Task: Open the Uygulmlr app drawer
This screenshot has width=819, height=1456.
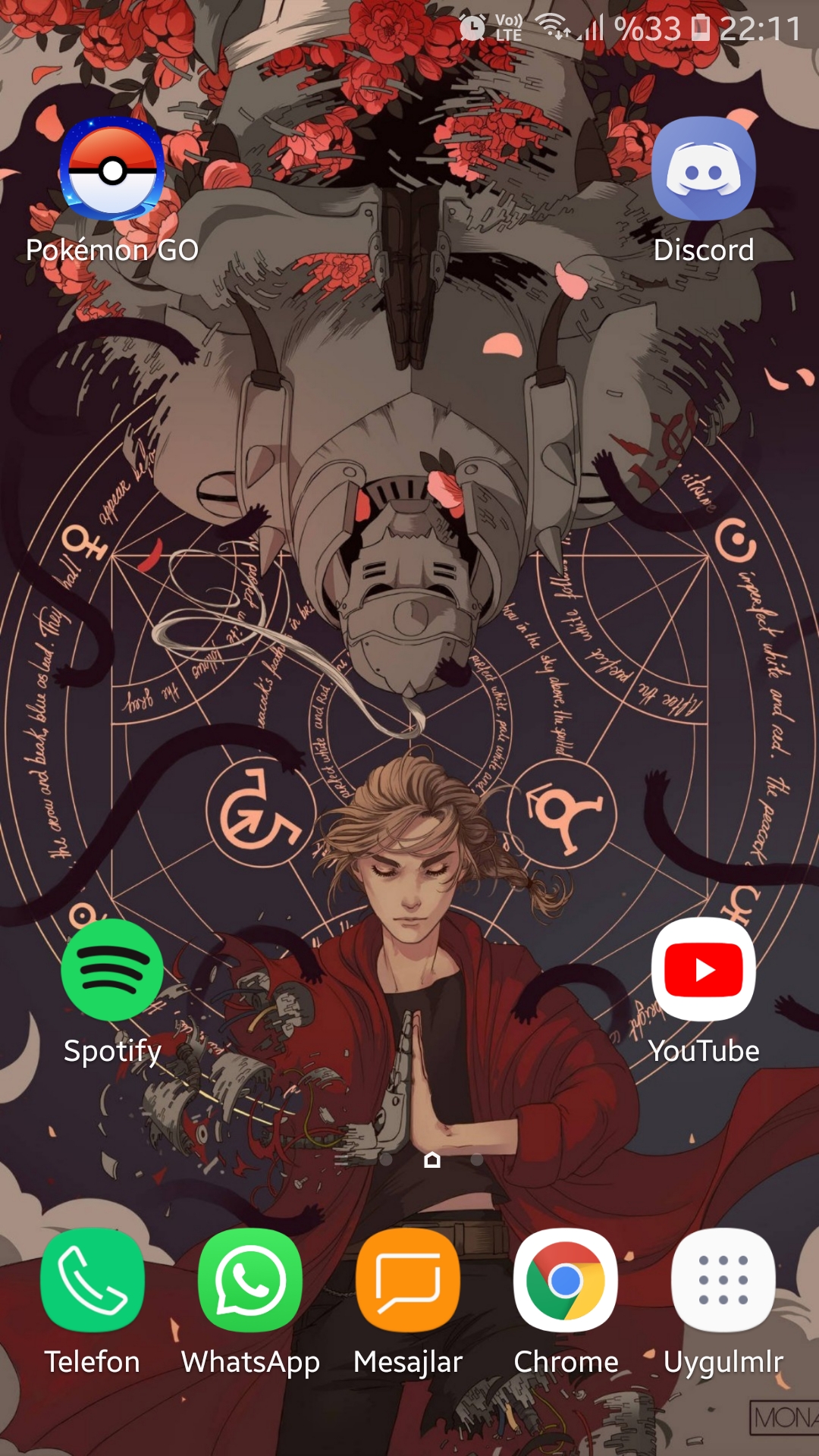Action: click(723, 1281)
